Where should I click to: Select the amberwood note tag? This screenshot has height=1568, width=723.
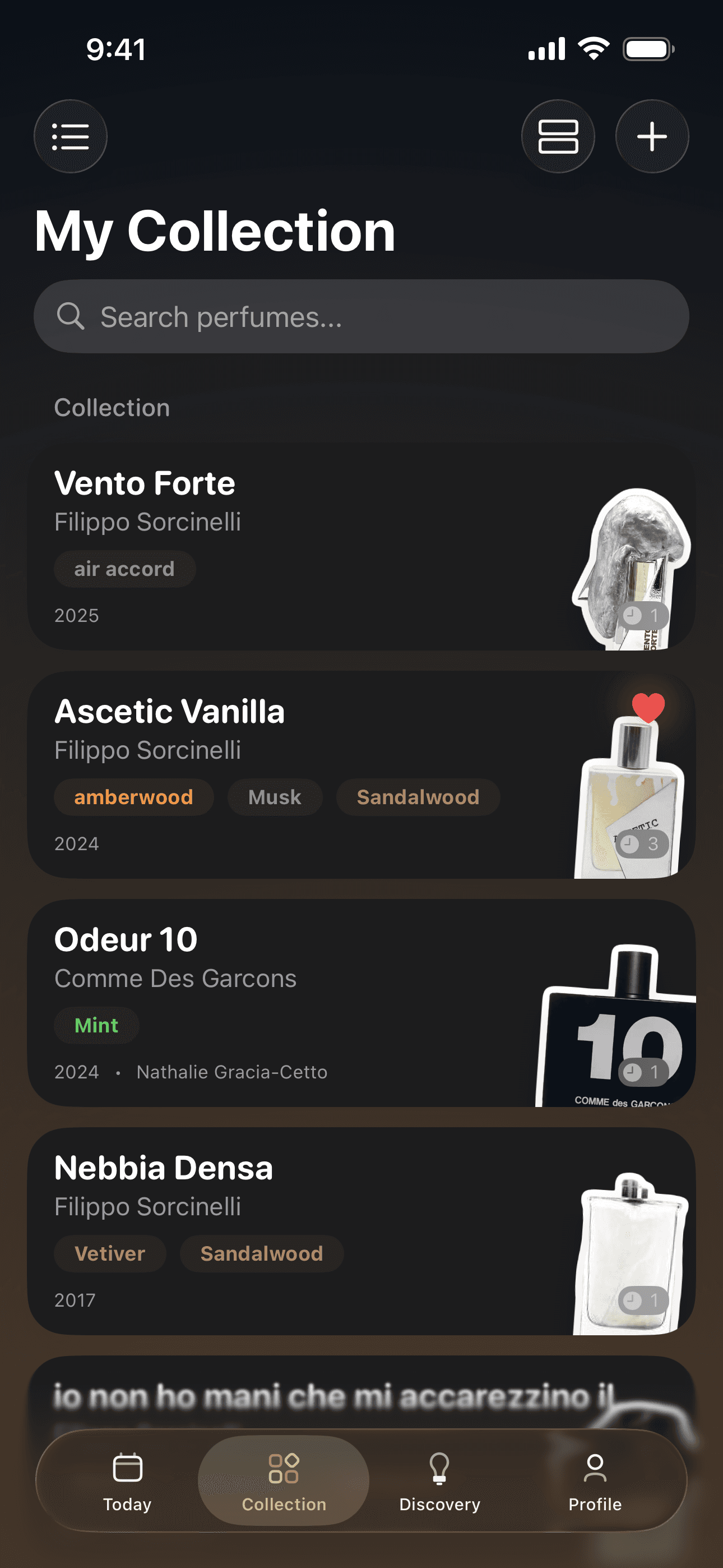[133, 797]
